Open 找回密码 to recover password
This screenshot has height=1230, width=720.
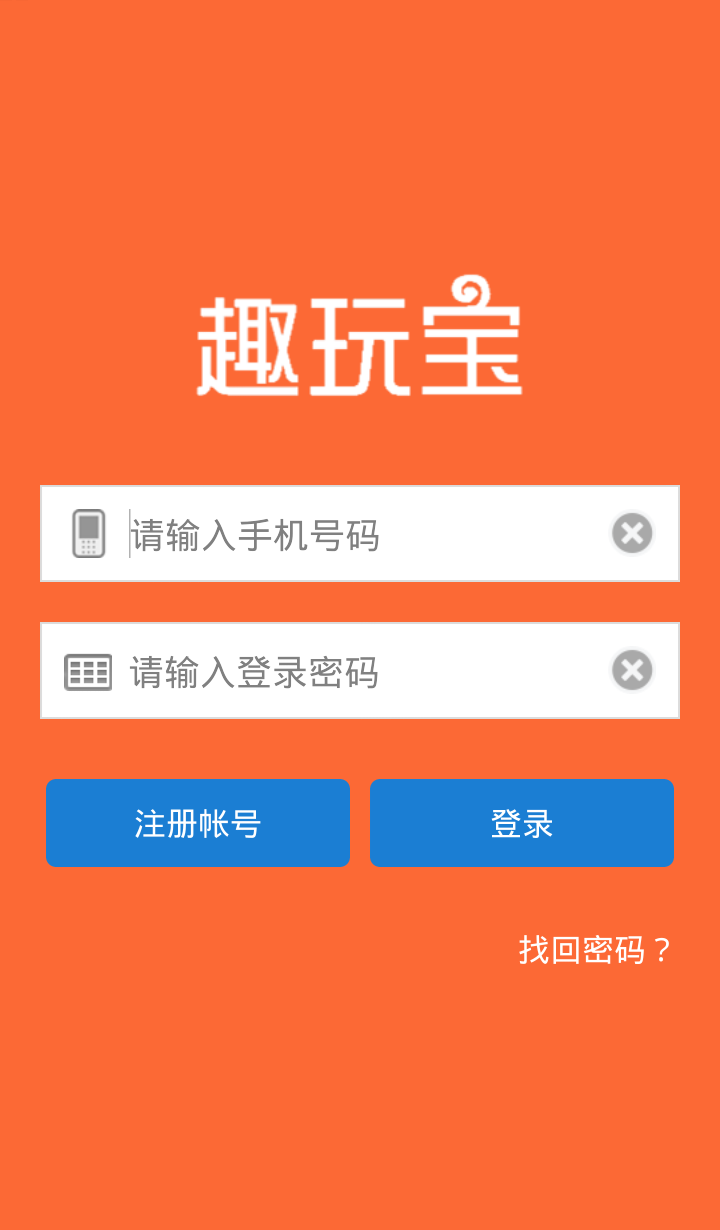[x=595, y=950]
